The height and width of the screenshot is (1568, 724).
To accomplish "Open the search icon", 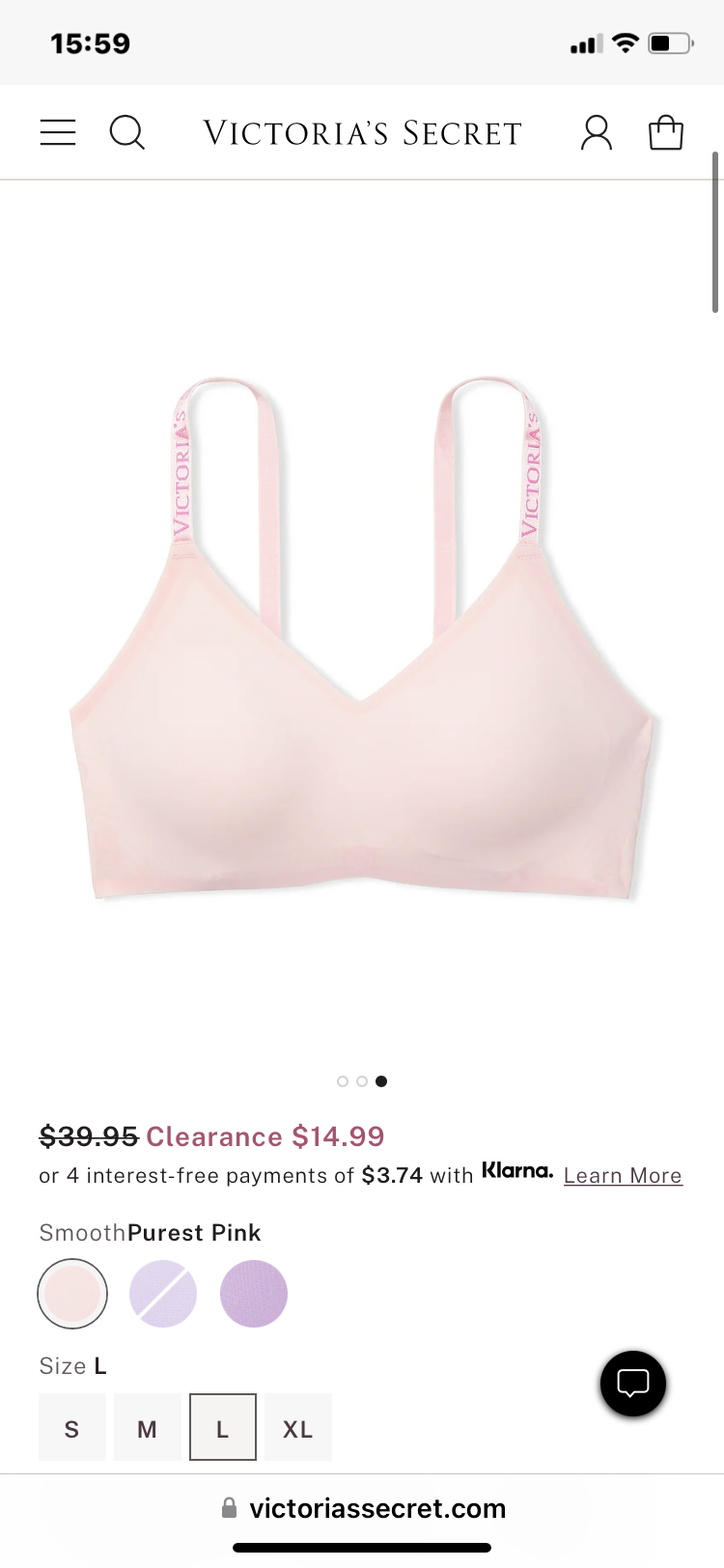I will 126,132.
